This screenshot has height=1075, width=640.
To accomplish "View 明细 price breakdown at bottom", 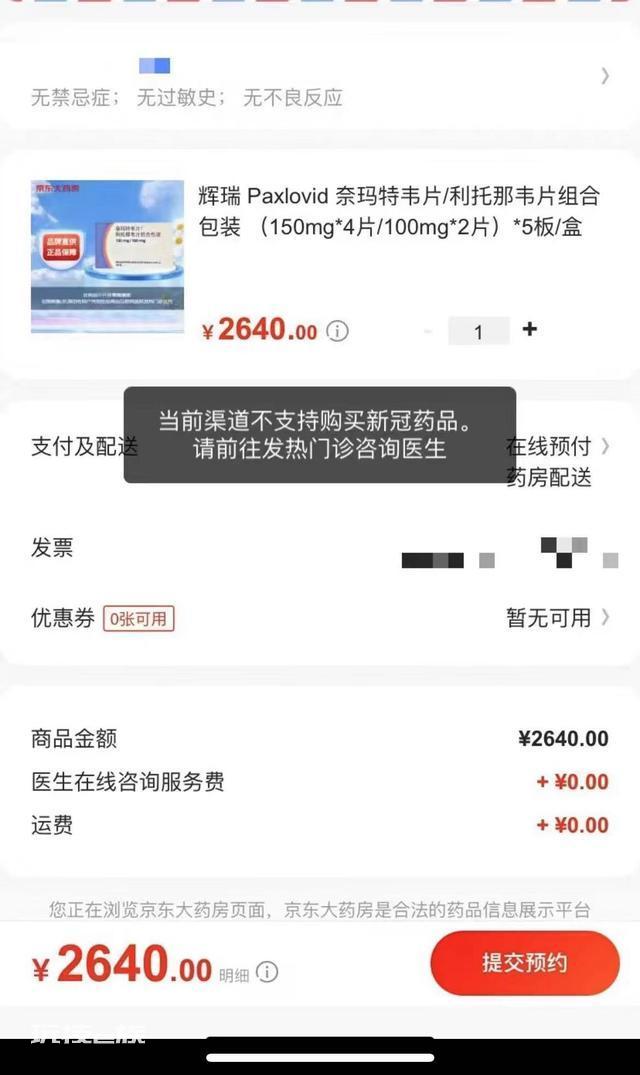I will [249, 973].
